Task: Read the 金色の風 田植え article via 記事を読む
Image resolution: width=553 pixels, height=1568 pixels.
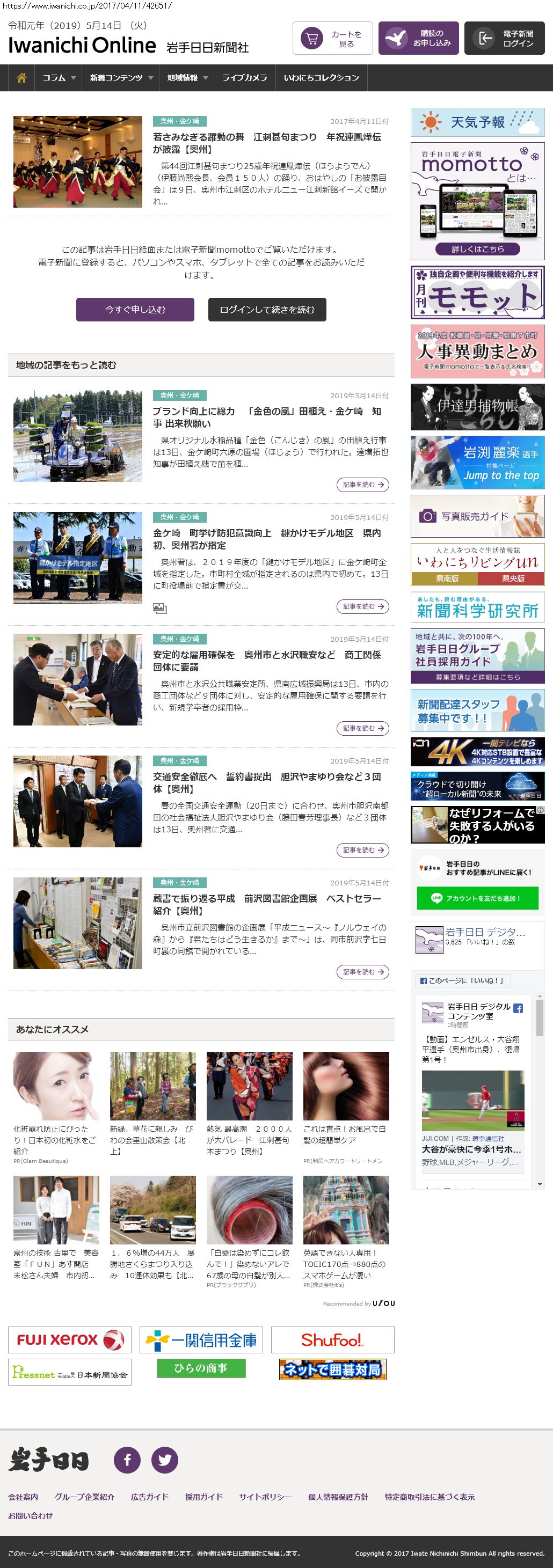Action: 362,485
